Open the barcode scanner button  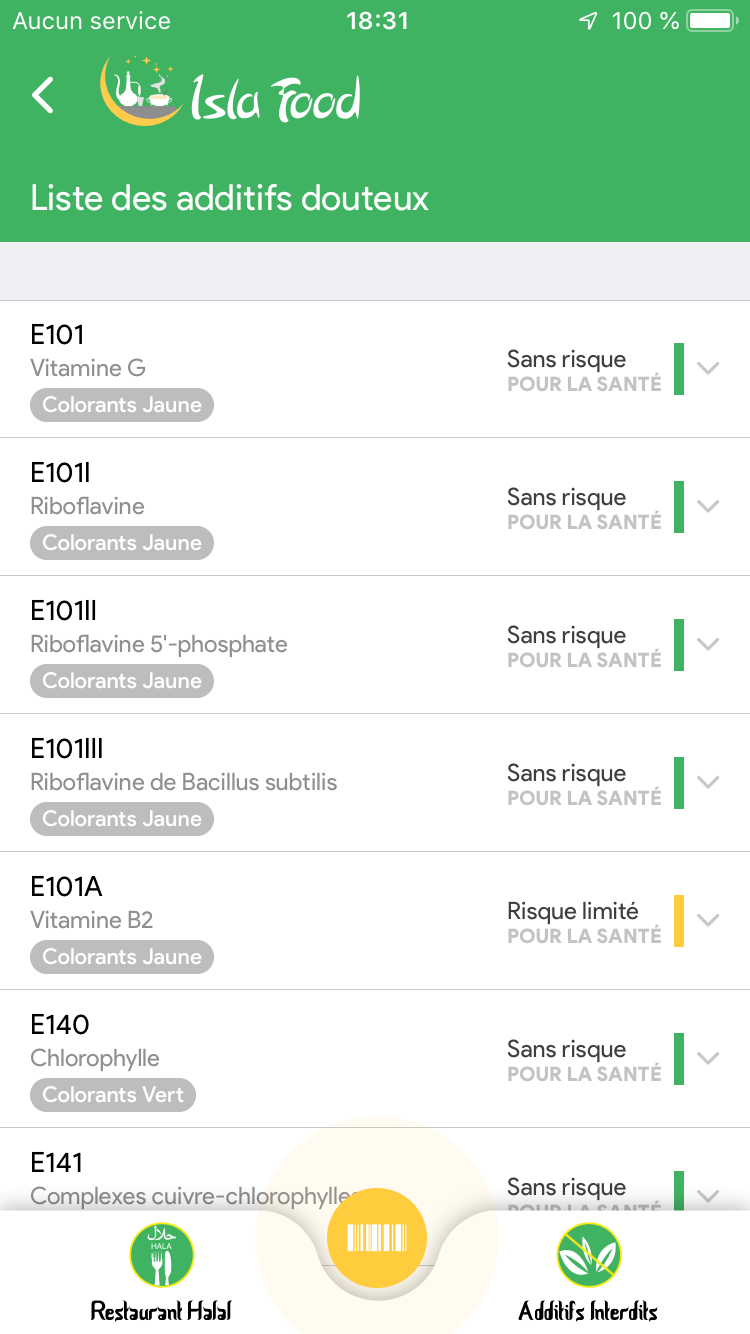pos(377,1238)
